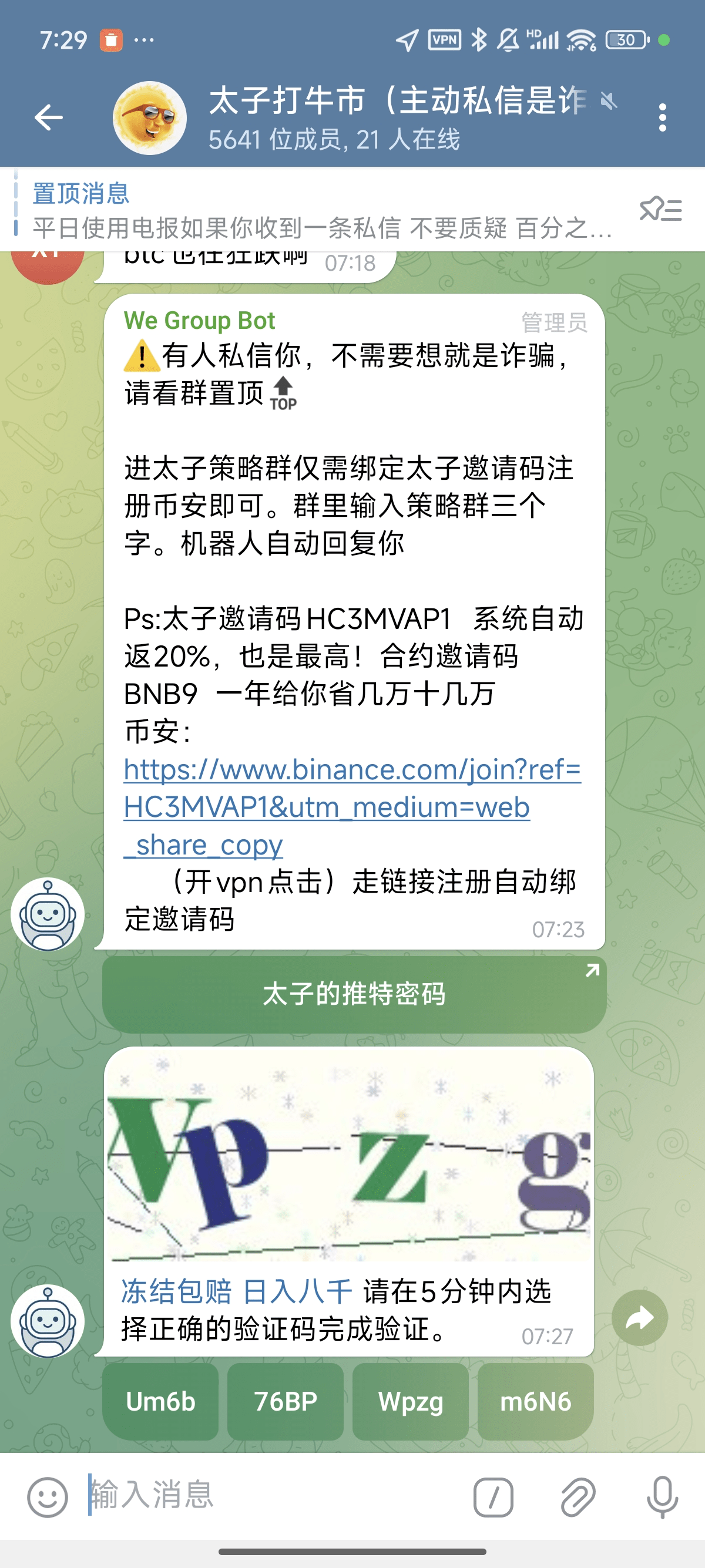
Task: Forward the verification message
Action: (x=639, y=1318)
